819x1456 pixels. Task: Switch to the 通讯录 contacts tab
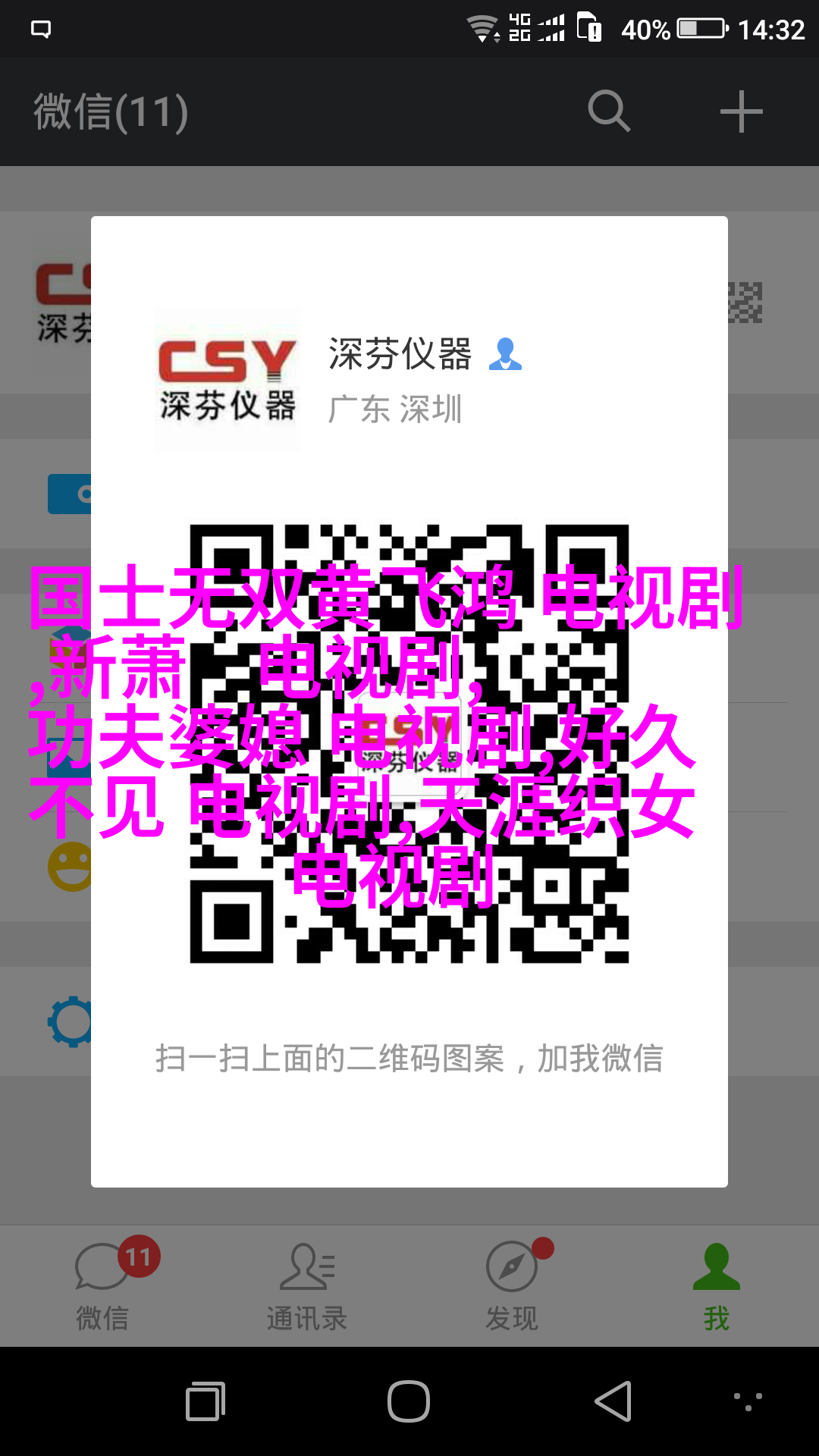(307, 1286)
